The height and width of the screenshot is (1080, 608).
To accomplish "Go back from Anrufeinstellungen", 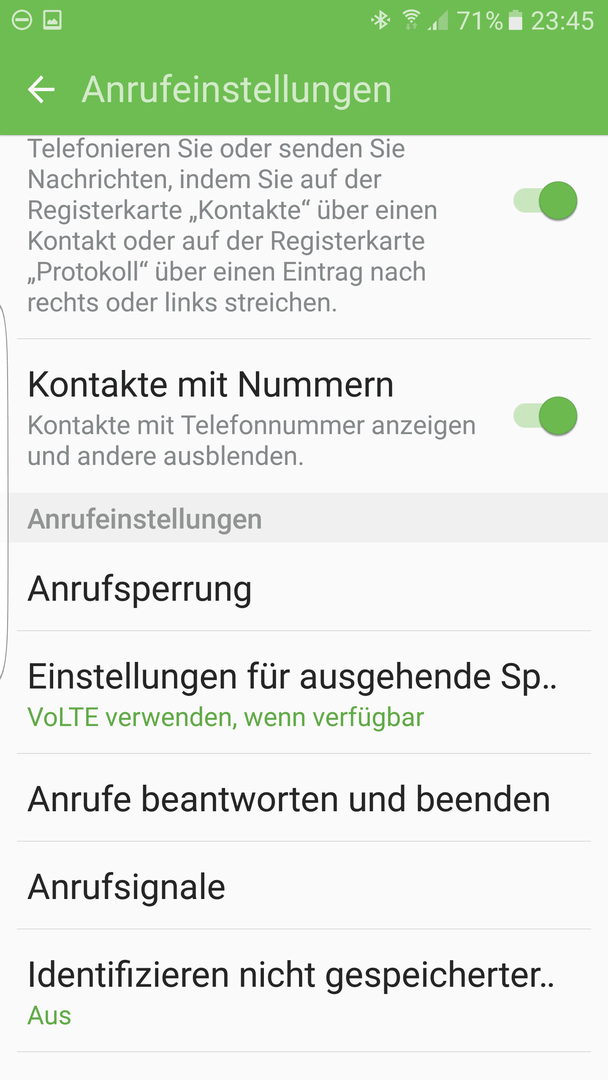I will (x=41, y=90).
